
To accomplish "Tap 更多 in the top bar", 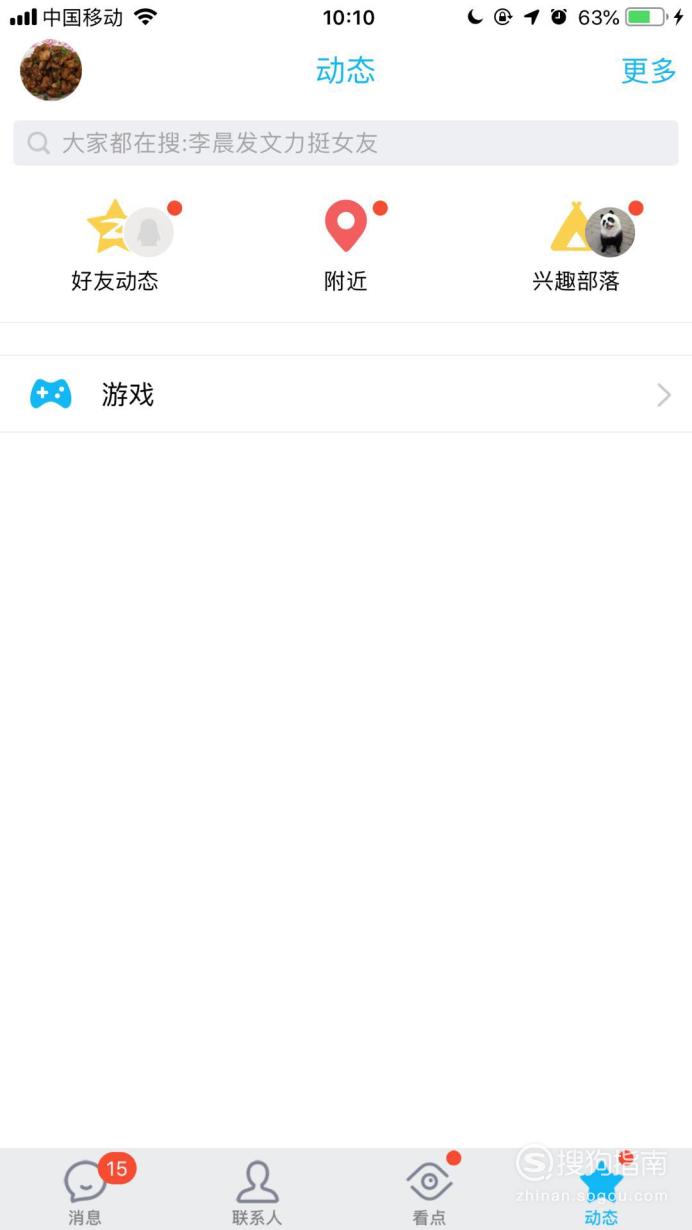I will point(649,70).
